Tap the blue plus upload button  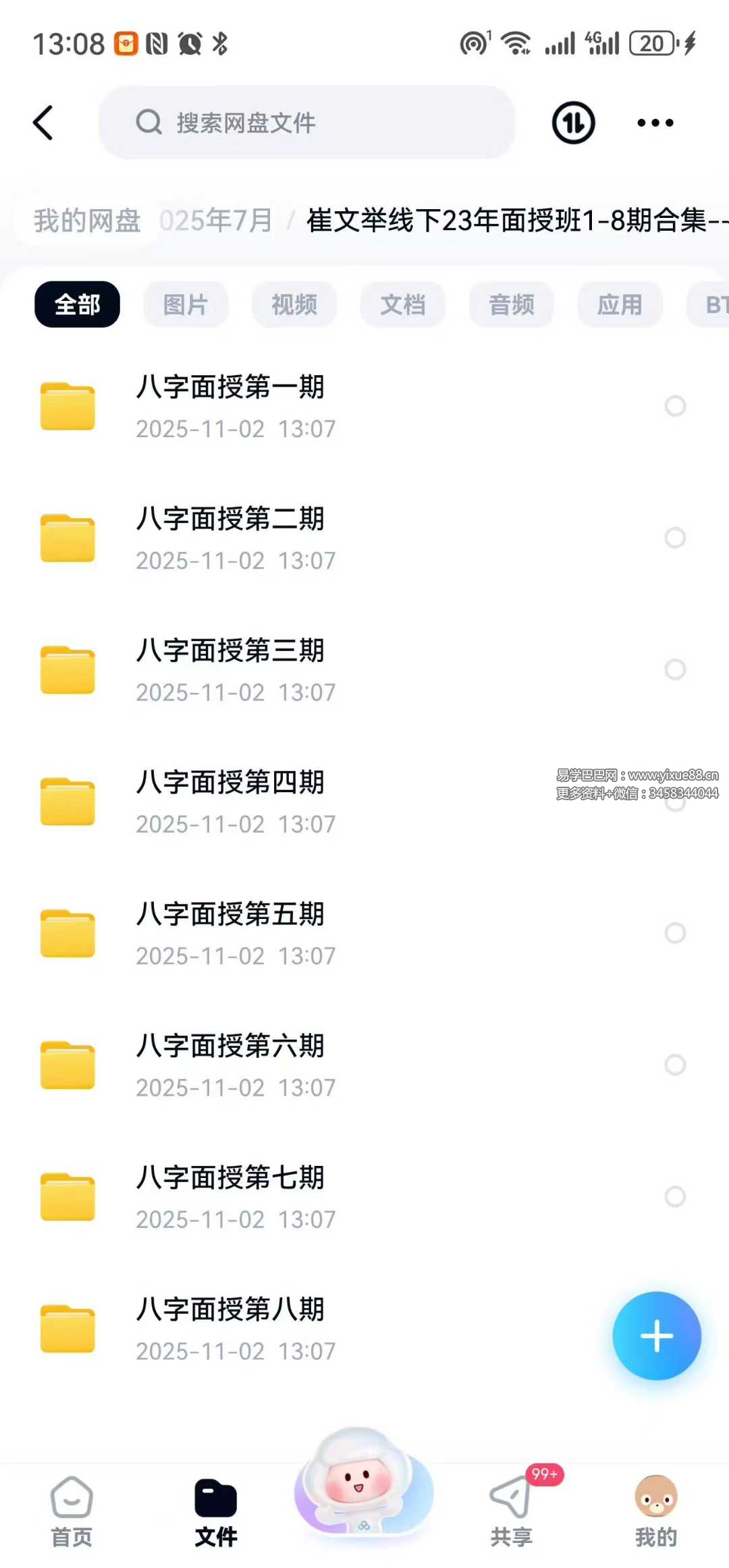tap(656, 1336)
